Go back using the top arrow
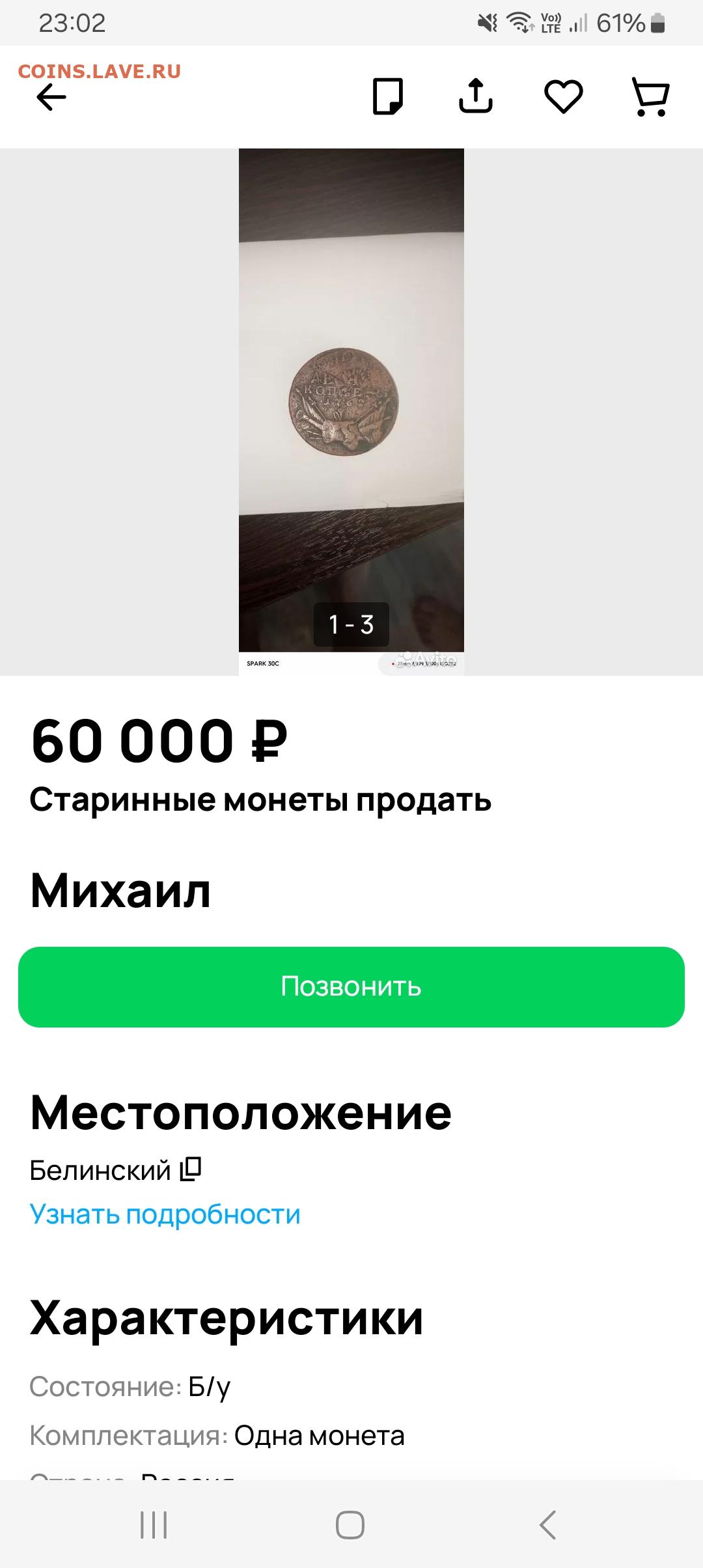Screen dimensions: 703x1568 pos(51,98)
